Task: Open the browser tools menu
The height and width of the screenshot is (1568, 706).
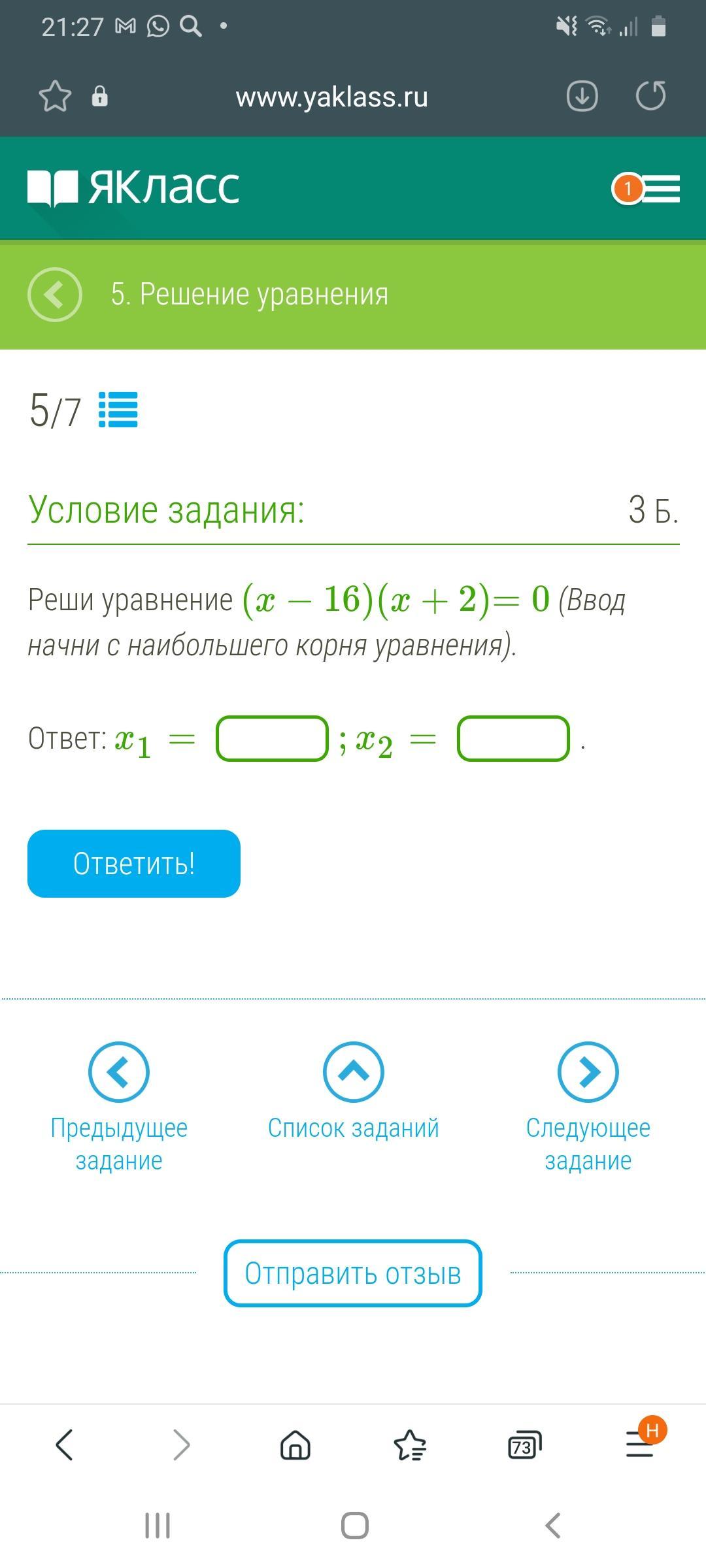Action: (640, 1445)
